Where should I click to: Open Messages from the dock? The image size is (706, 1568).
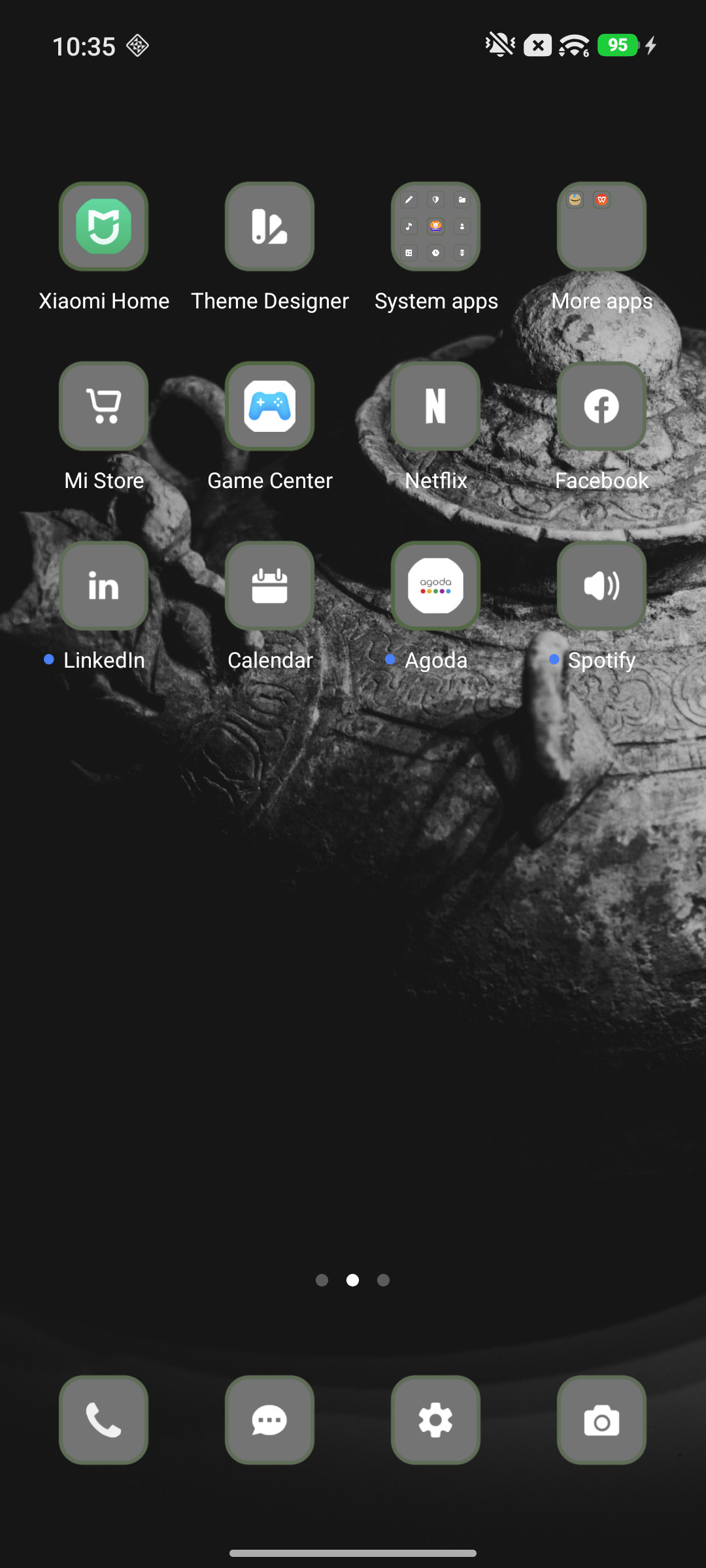point(269,1420)
